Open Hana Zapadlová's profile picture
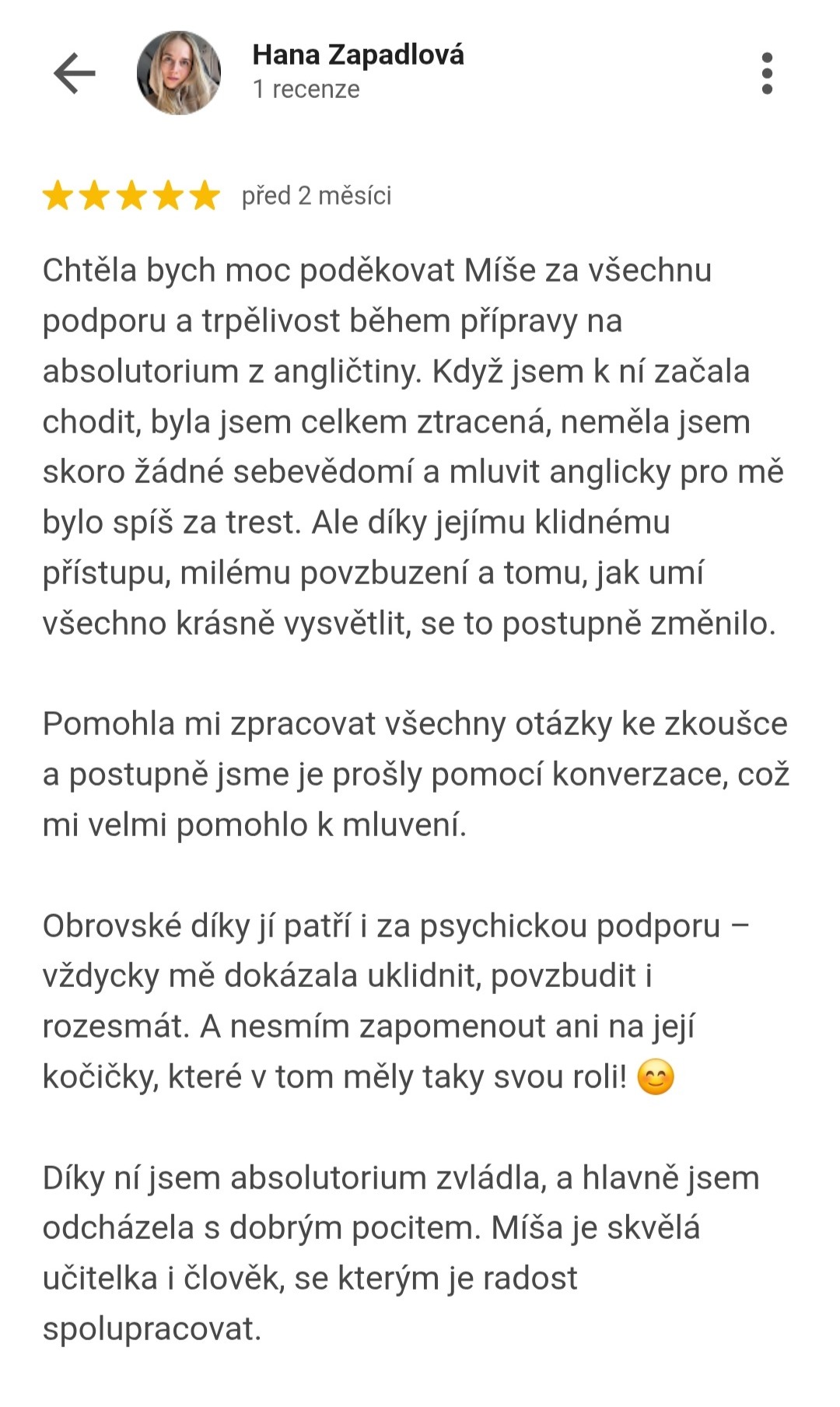Screen dimensions: 840x1407 tap(179, 73)
